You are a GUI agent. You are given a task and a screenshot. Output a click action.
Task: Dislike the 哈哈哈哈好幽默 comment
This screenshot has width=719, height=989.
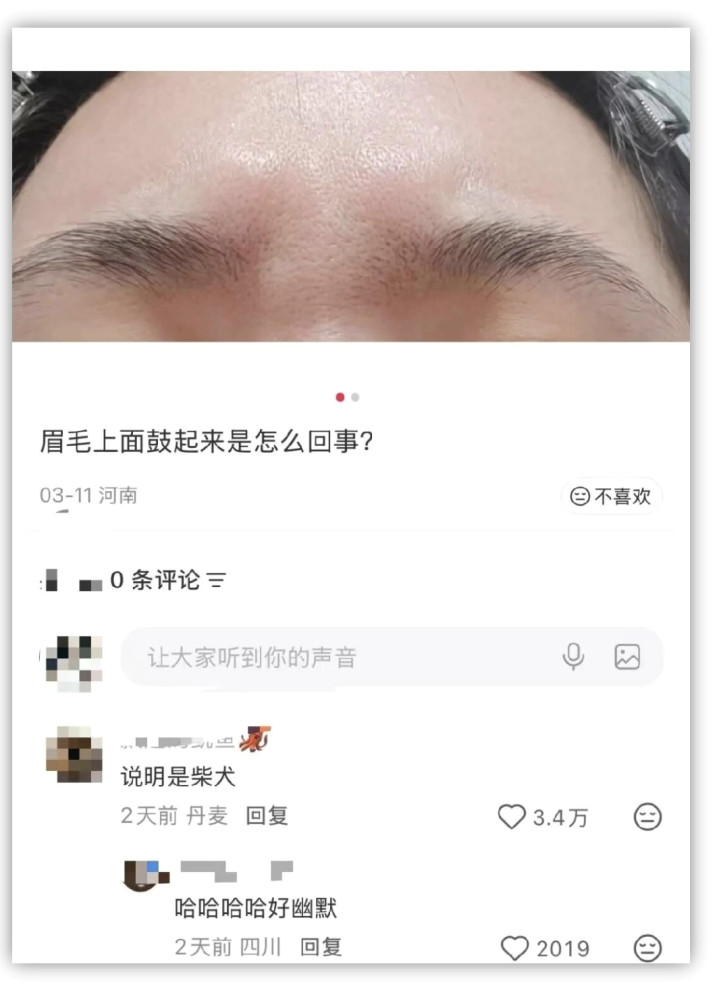click(648, 948)
